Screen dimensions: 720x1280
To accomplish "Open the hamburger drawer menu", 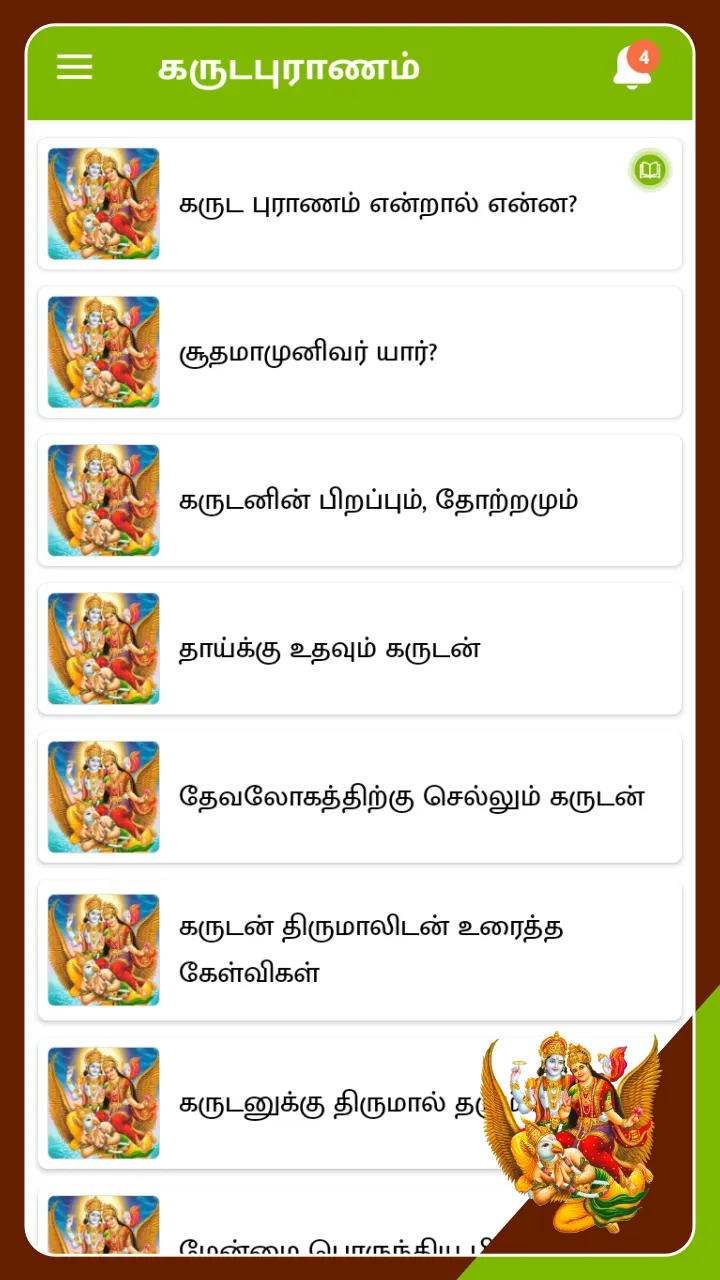I will click(x=74, y=67).
